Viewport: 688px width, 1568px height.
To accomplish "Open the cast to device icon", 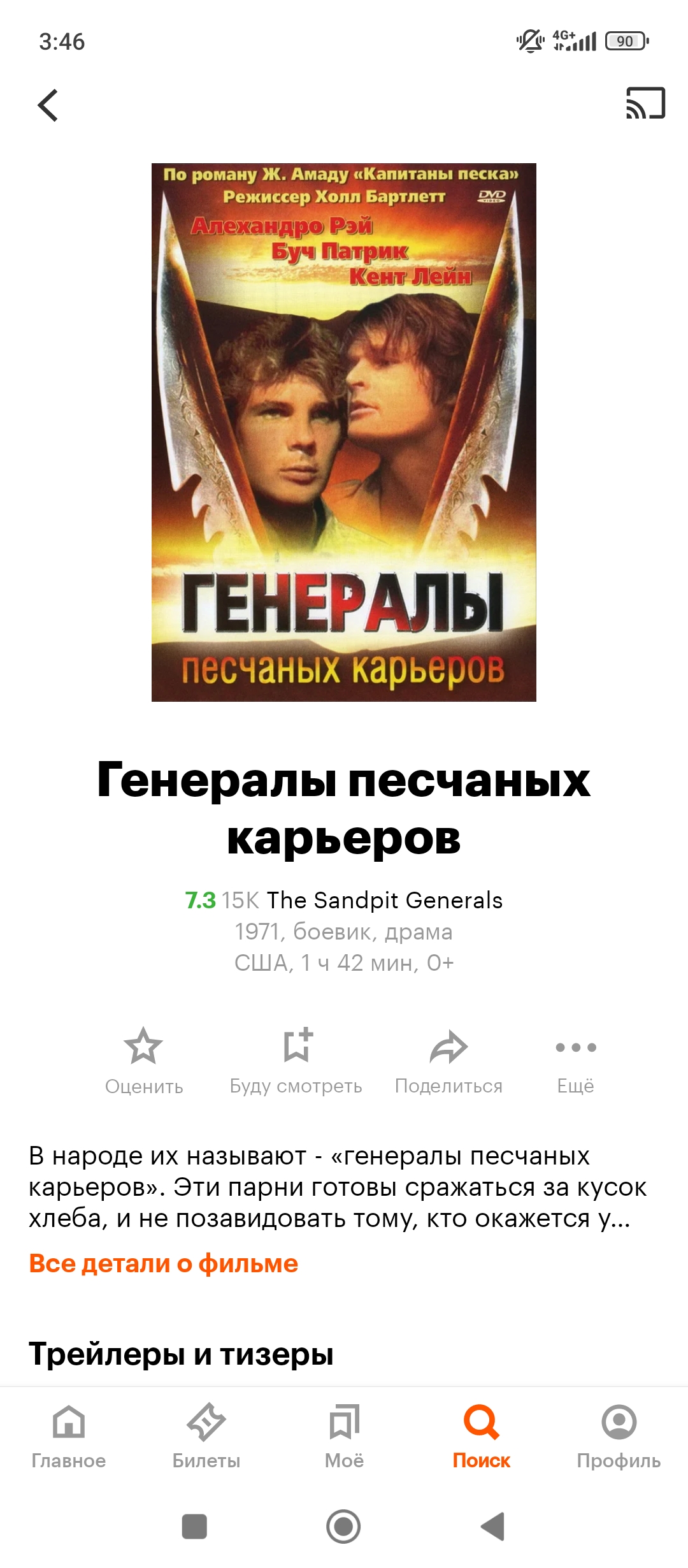I will 645,103.
